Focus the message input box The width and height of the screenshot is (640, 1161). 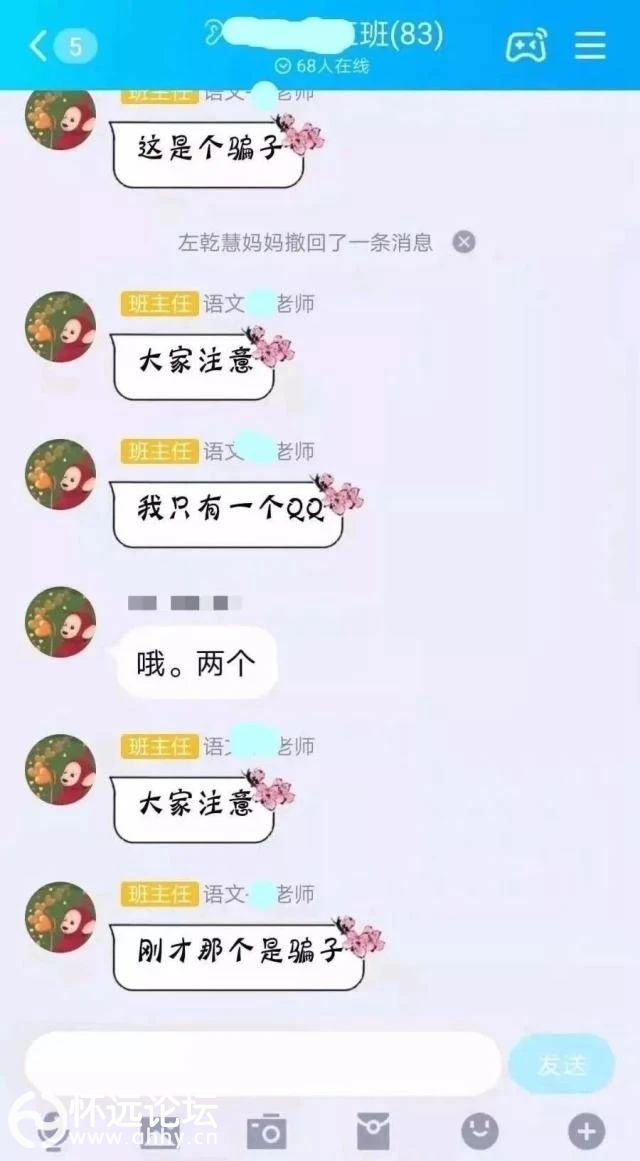(262, 1064)
